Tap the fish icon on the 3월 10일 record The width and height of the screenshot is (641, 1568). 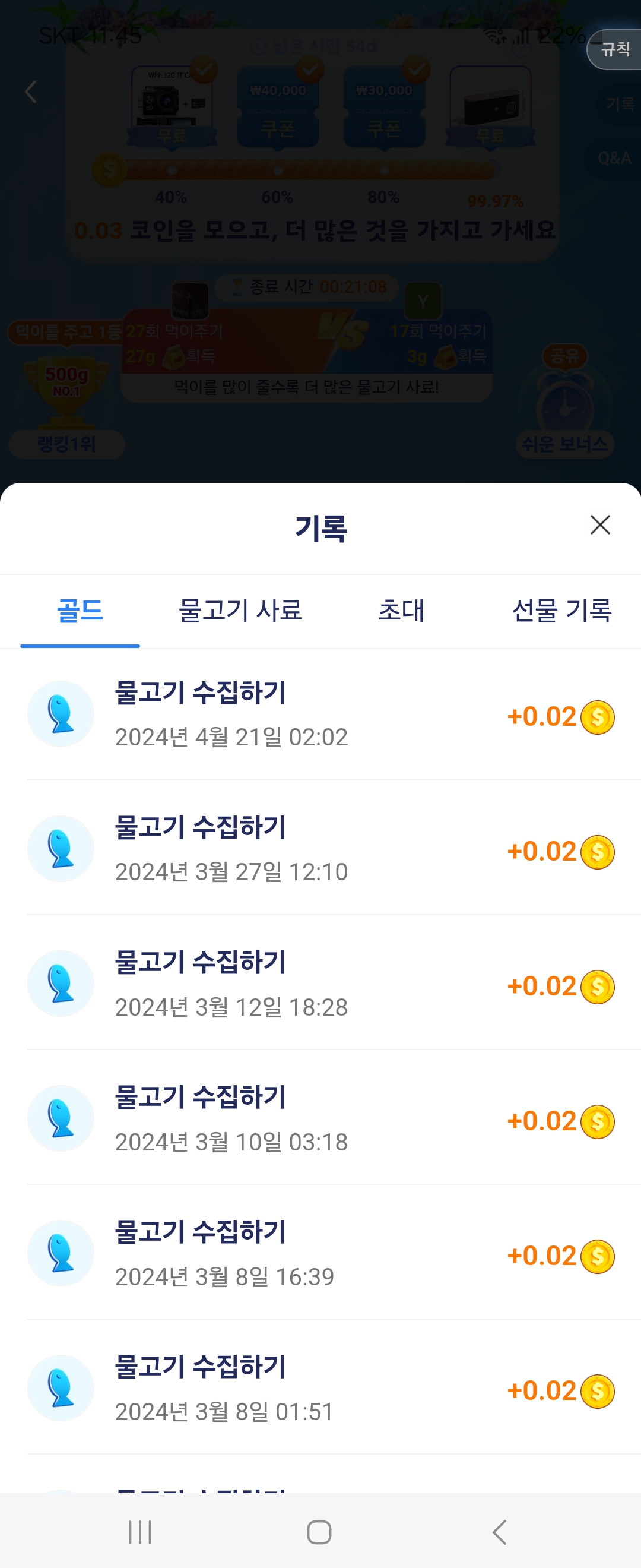pyautogui.click(x=61, y=1119)
